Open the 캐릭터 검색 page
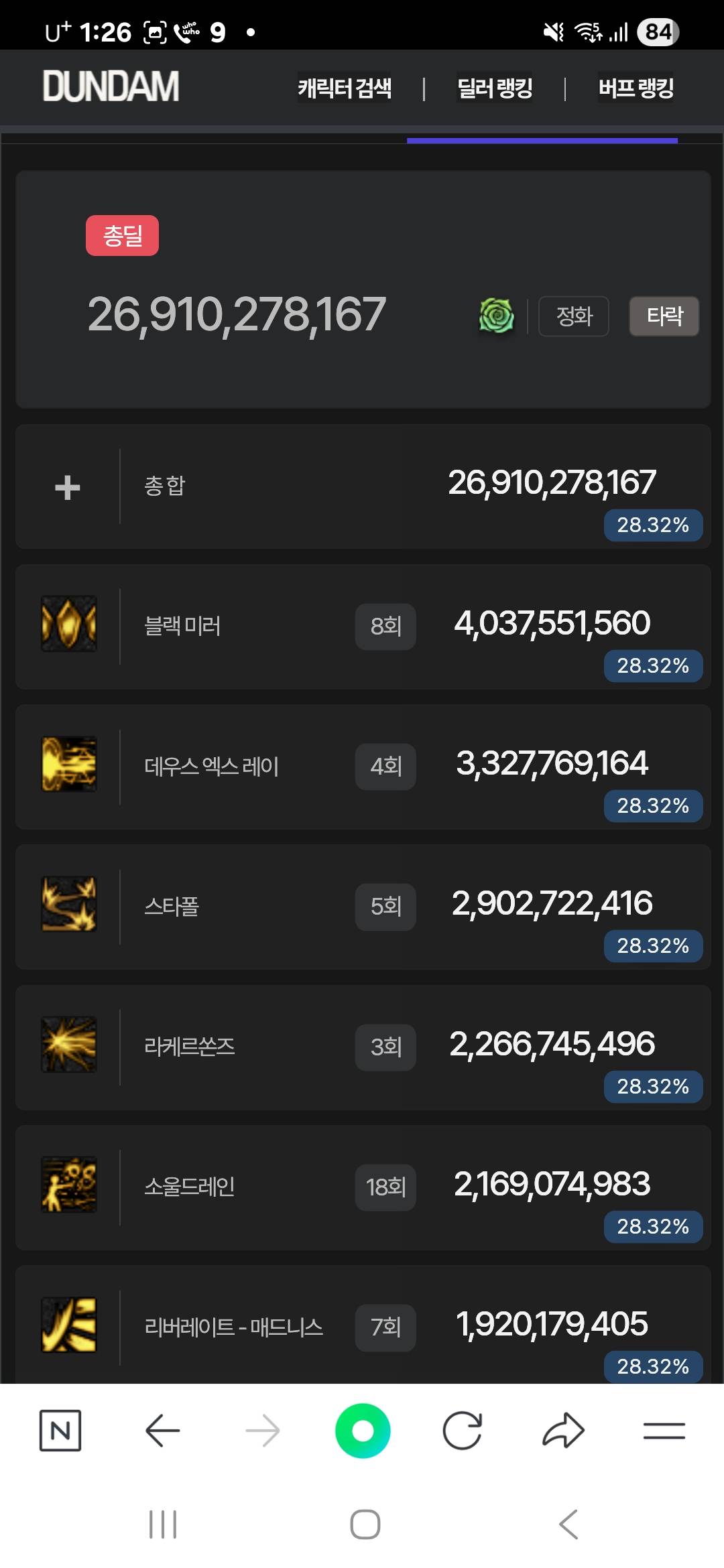Viewport: 724px width, 1568px height. pyautogui.click(x=345, y=88)
